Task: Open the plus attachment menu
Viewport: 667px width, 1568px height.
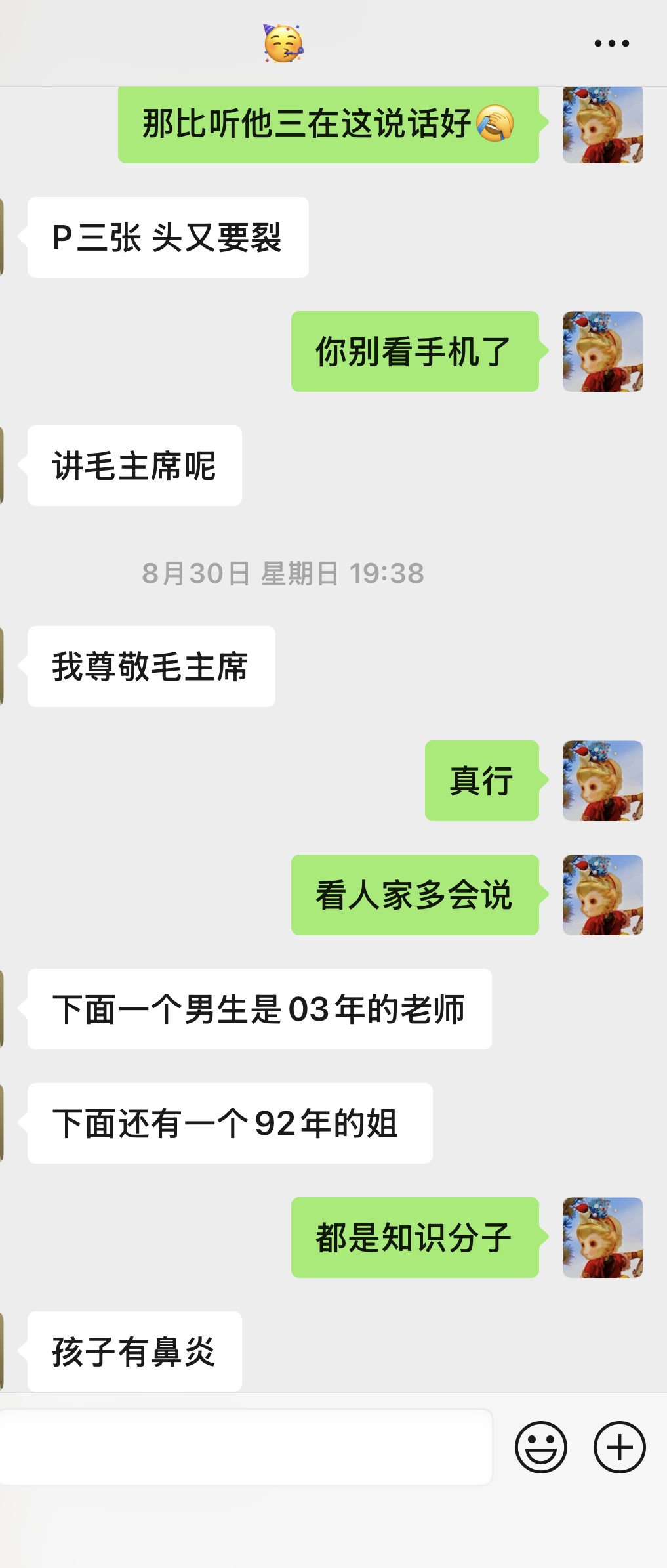Action: point(619,1447)
